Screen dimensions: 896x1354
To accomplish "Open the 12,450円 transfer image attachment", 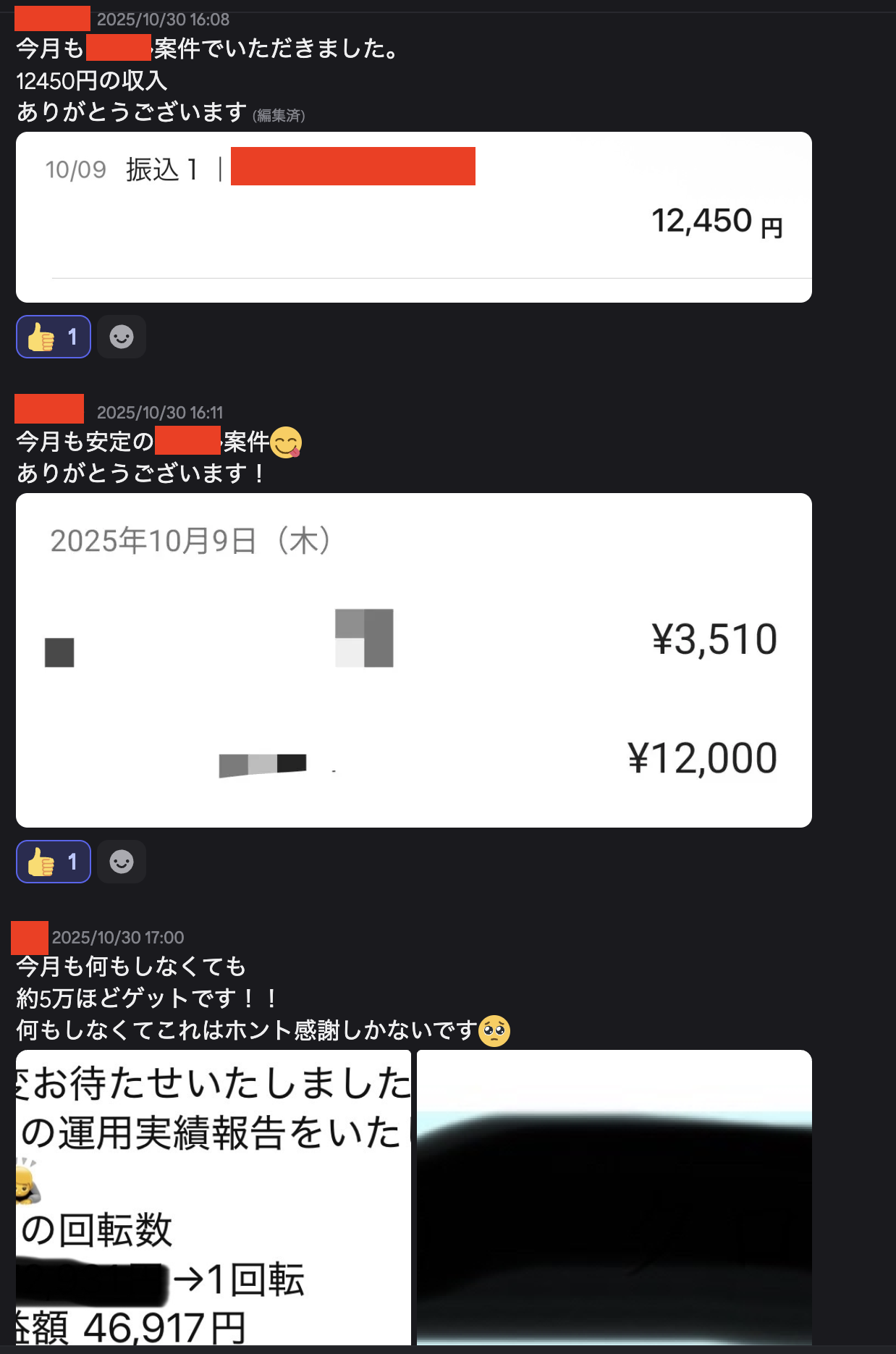I will [413, 217].
